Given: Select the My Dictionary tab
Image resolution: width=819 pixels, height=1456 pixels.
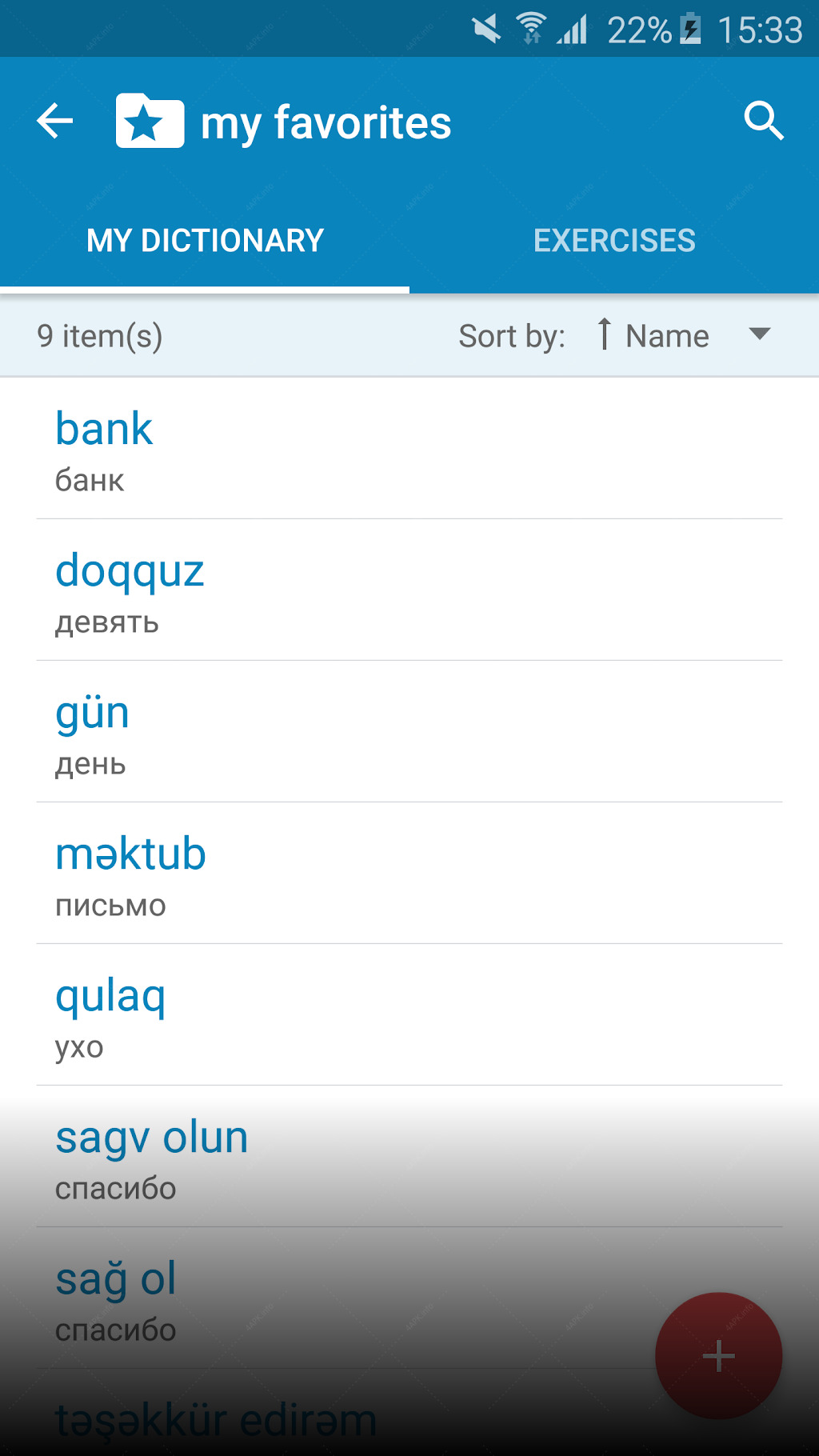Looking at the screenshot, I should 205,241.
